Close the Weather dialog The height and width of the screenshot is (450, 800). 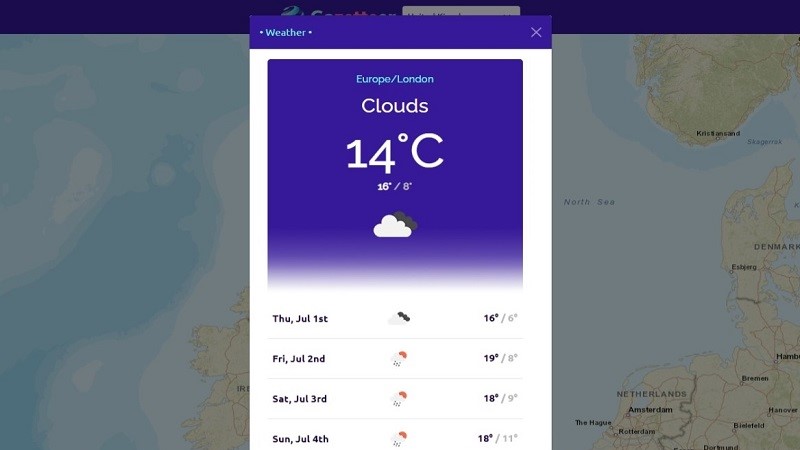pyautogui.click(x=536, y=32)
